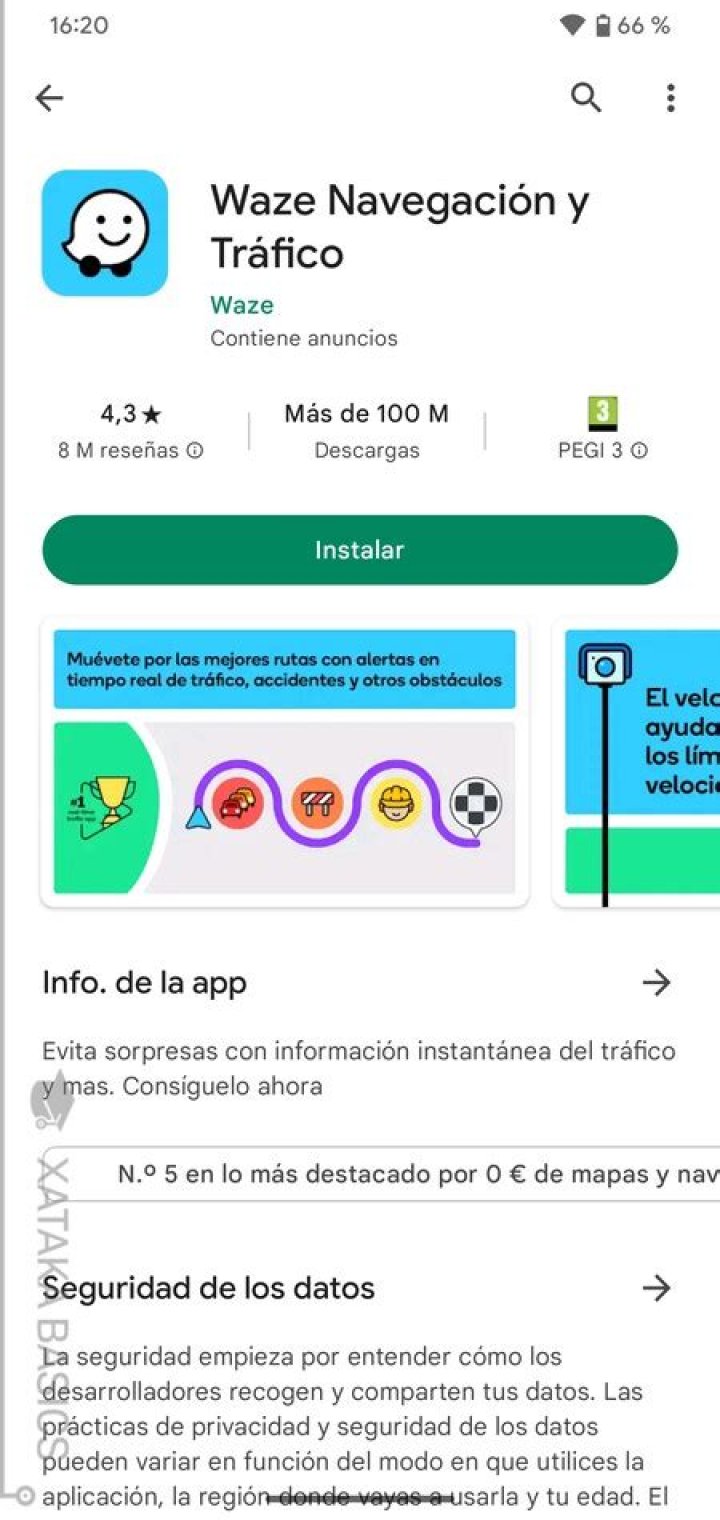Open Info. de la app details

tap(655, 983)
